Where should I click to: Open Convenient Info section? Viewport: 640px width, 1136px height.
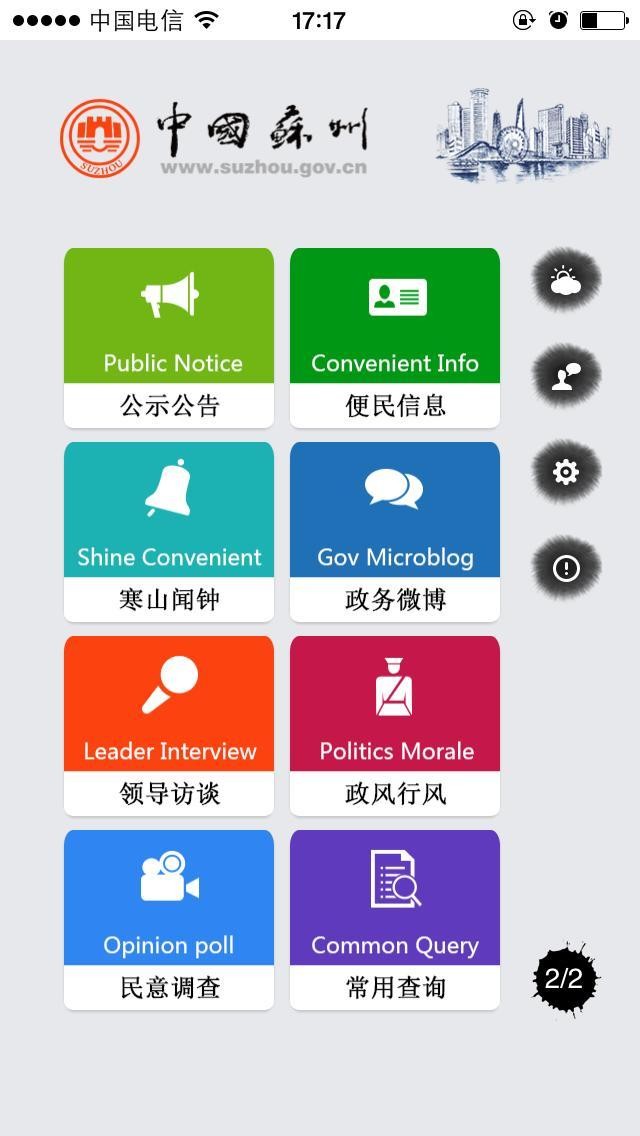395,337
